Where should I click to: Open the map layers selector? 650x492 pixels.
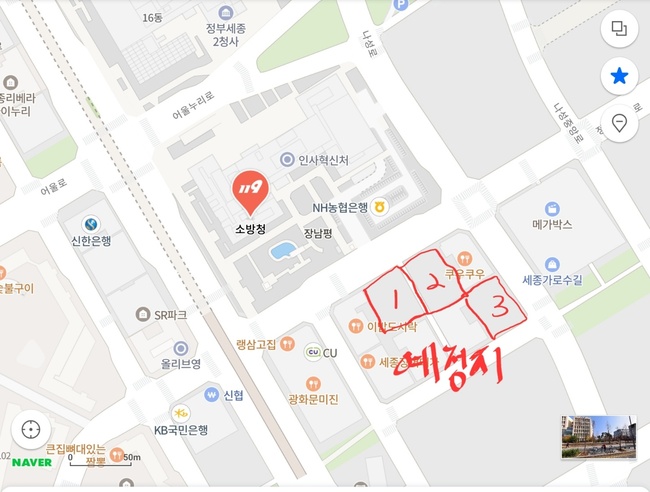click(619, 28)
